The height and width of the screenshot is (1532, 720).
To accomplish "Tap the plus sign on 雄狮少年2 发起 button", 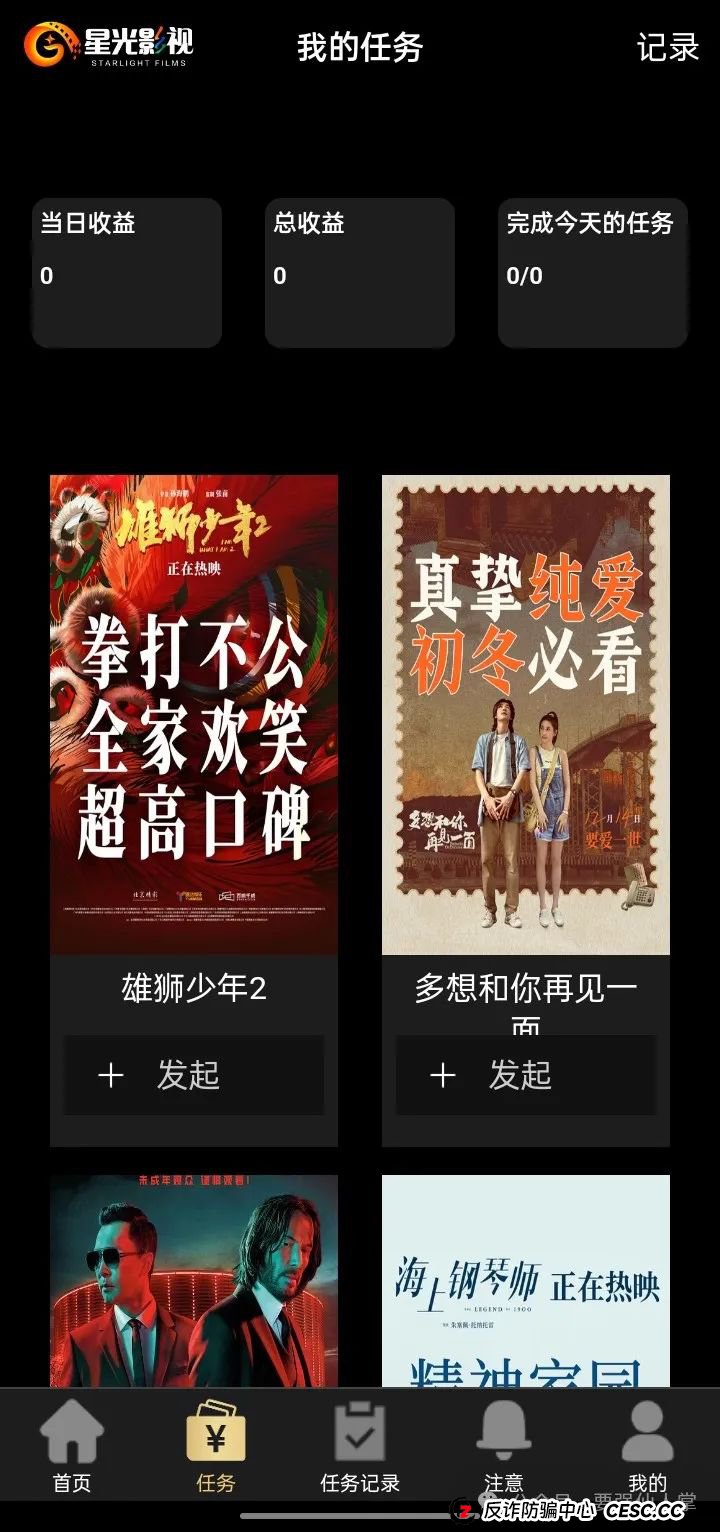I will (x=110, y=1075).
